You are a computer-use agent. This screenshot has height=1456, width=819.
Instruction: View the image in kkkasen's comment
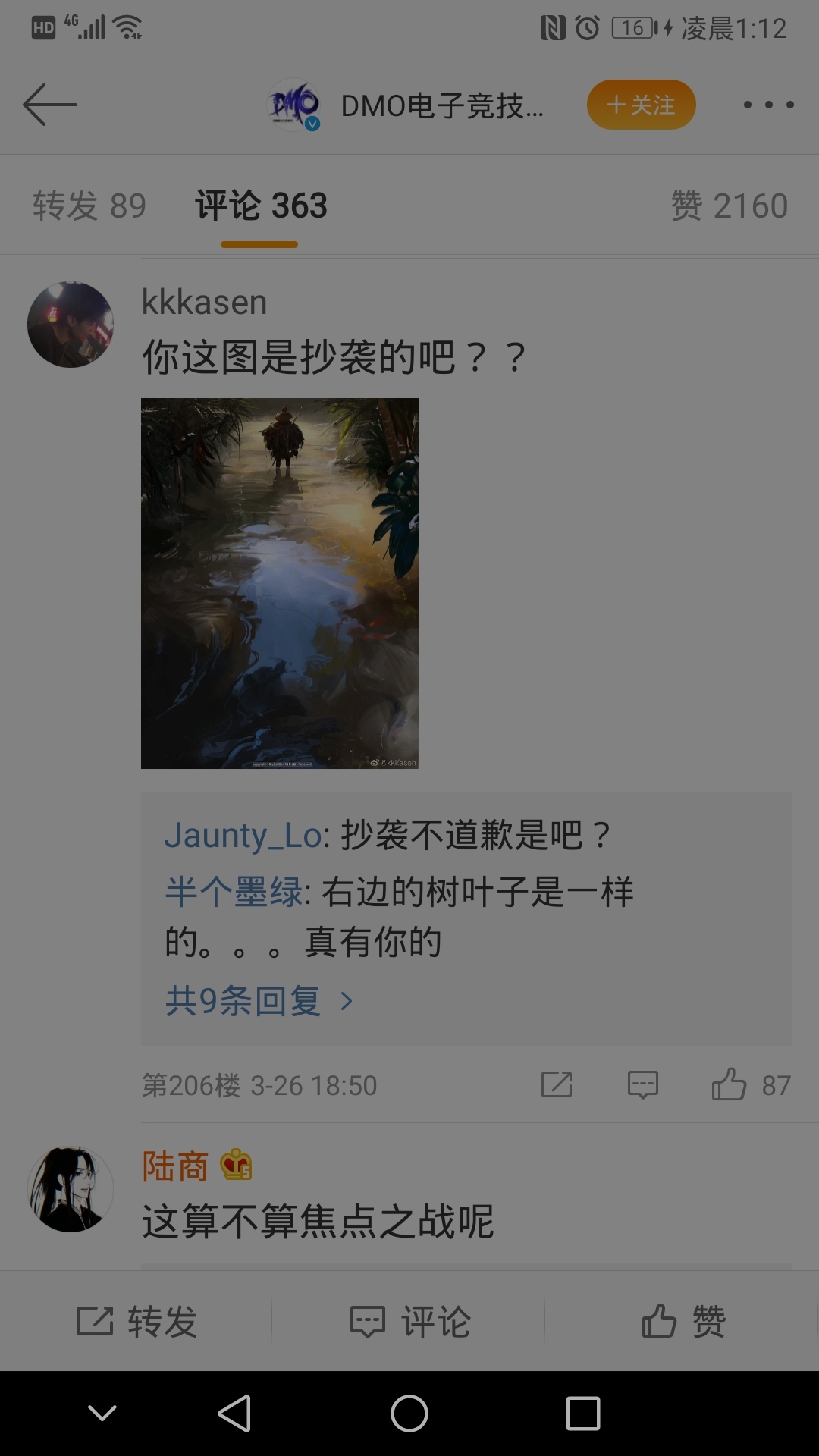[x=279, y=582]
